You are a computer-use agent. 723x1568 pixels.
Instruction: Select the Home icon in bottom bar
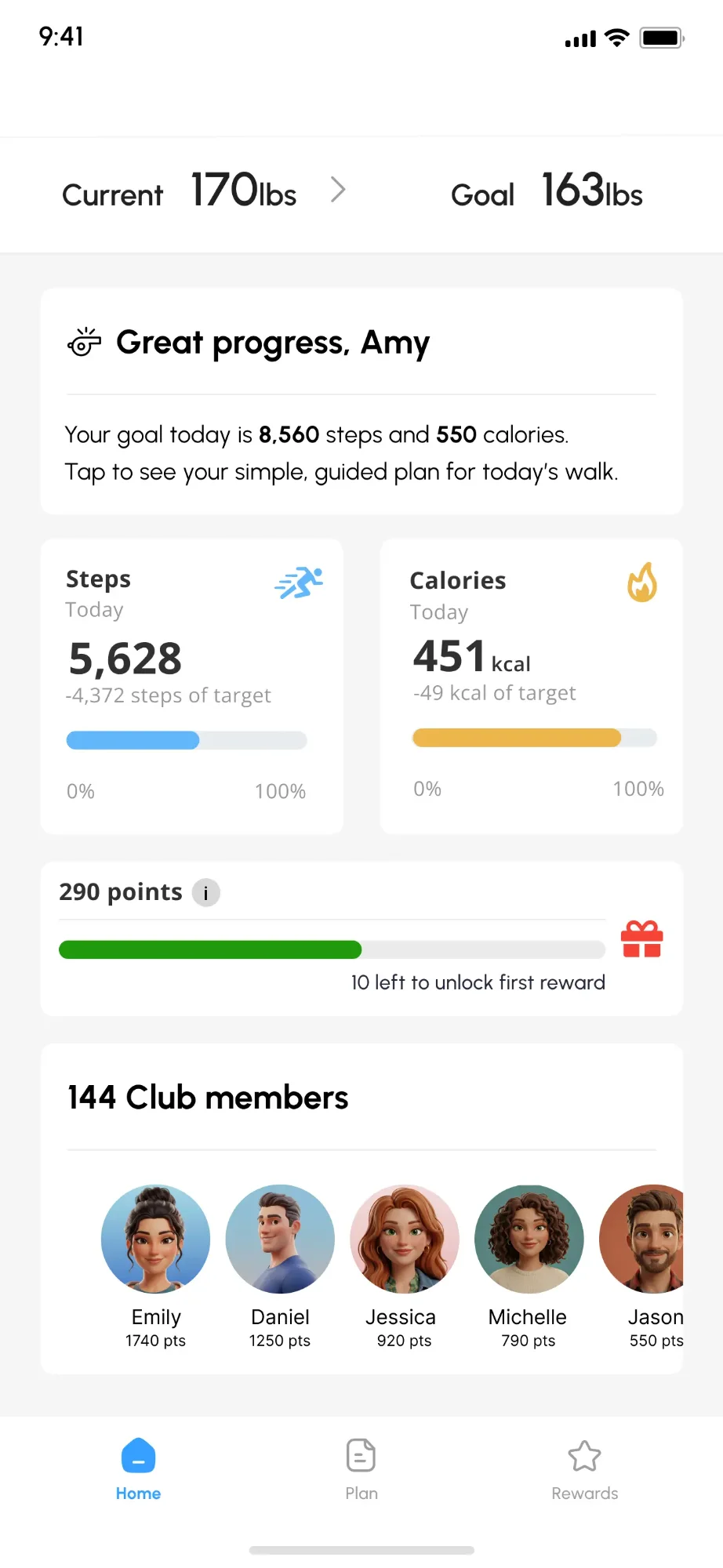138,1456
